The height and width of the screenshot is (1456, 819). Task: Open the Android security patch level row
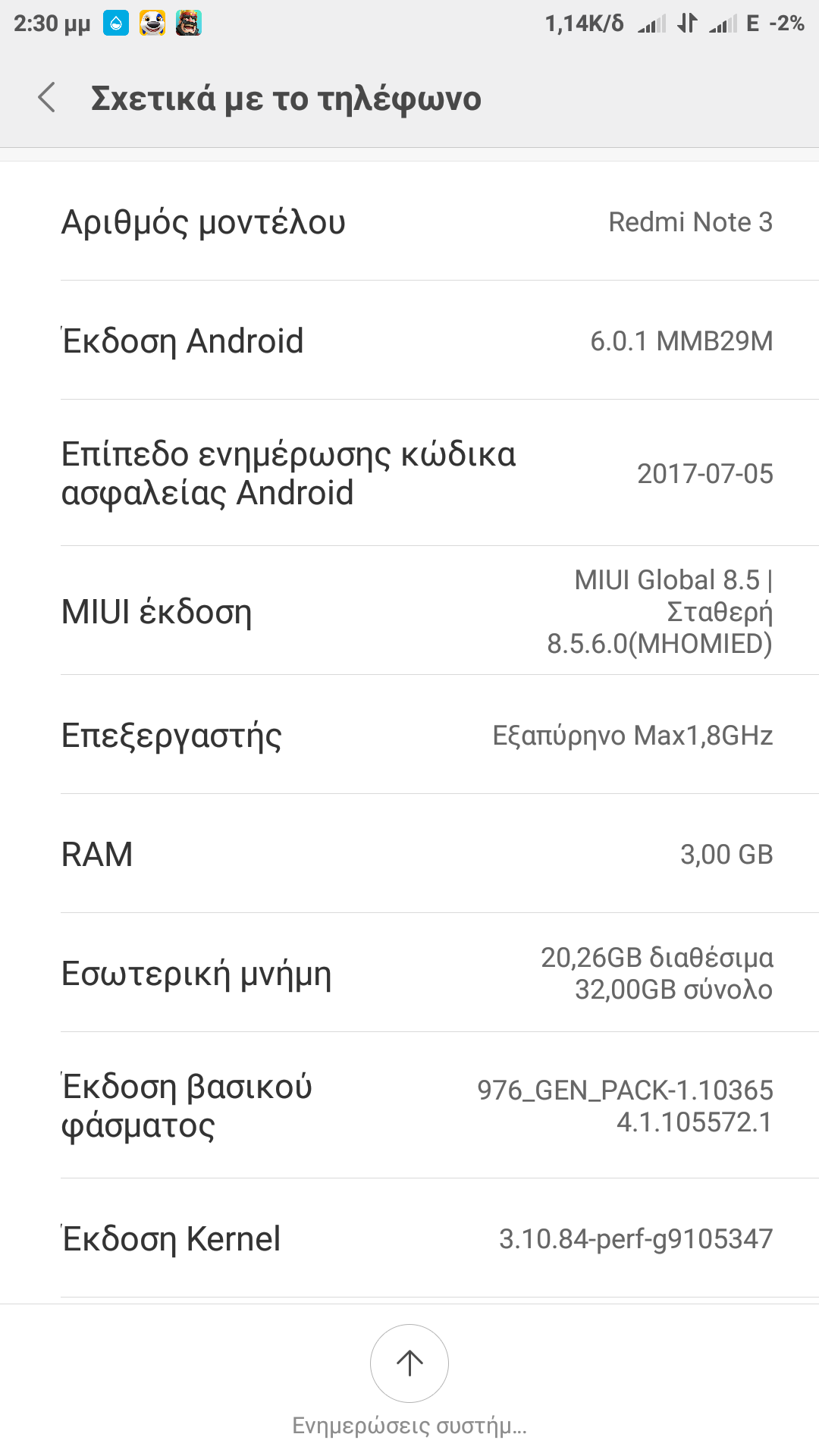coord(409,473)
